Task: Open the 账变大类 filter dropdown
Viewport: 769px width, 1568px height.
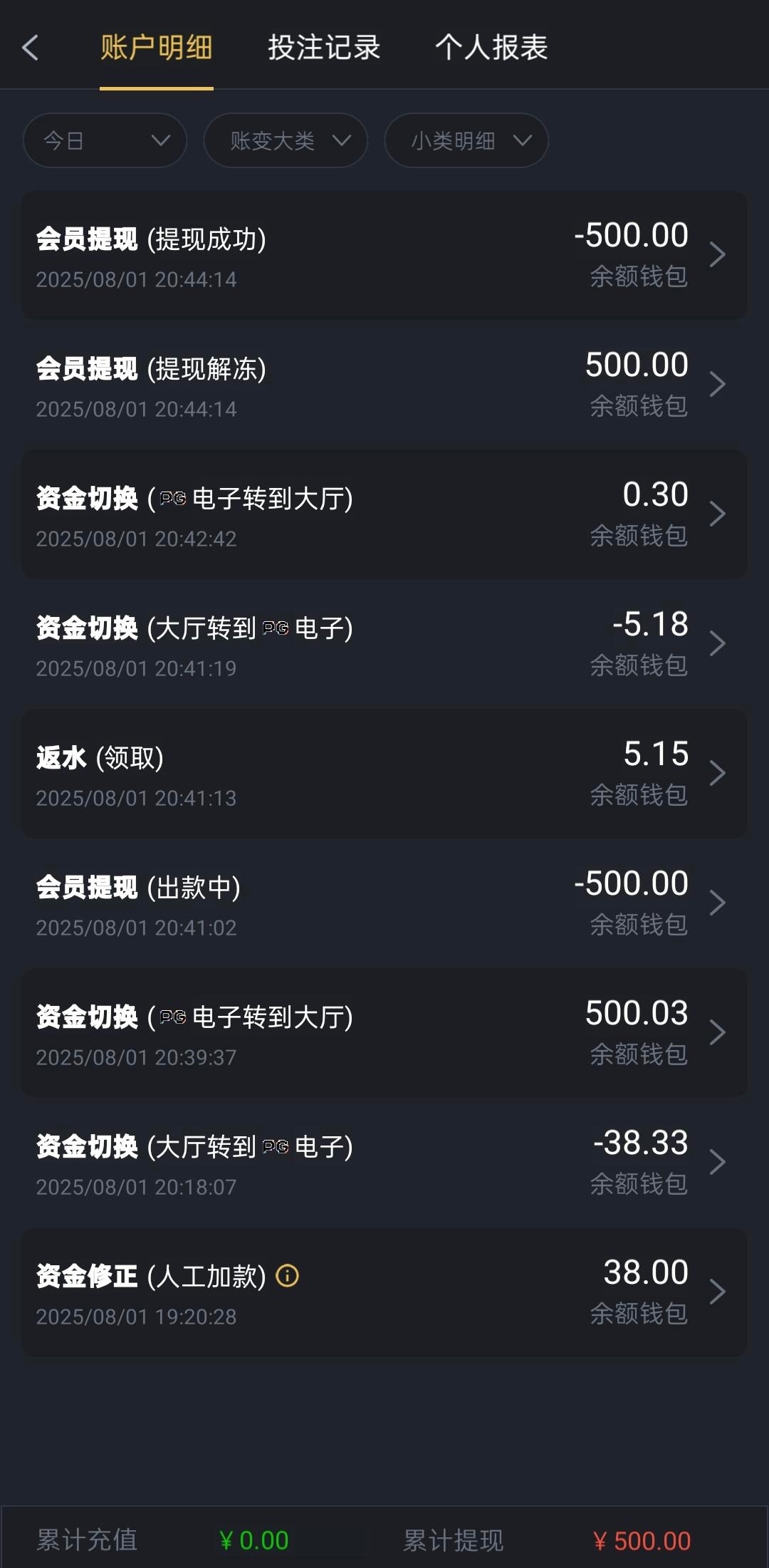Action: point(286,140)
